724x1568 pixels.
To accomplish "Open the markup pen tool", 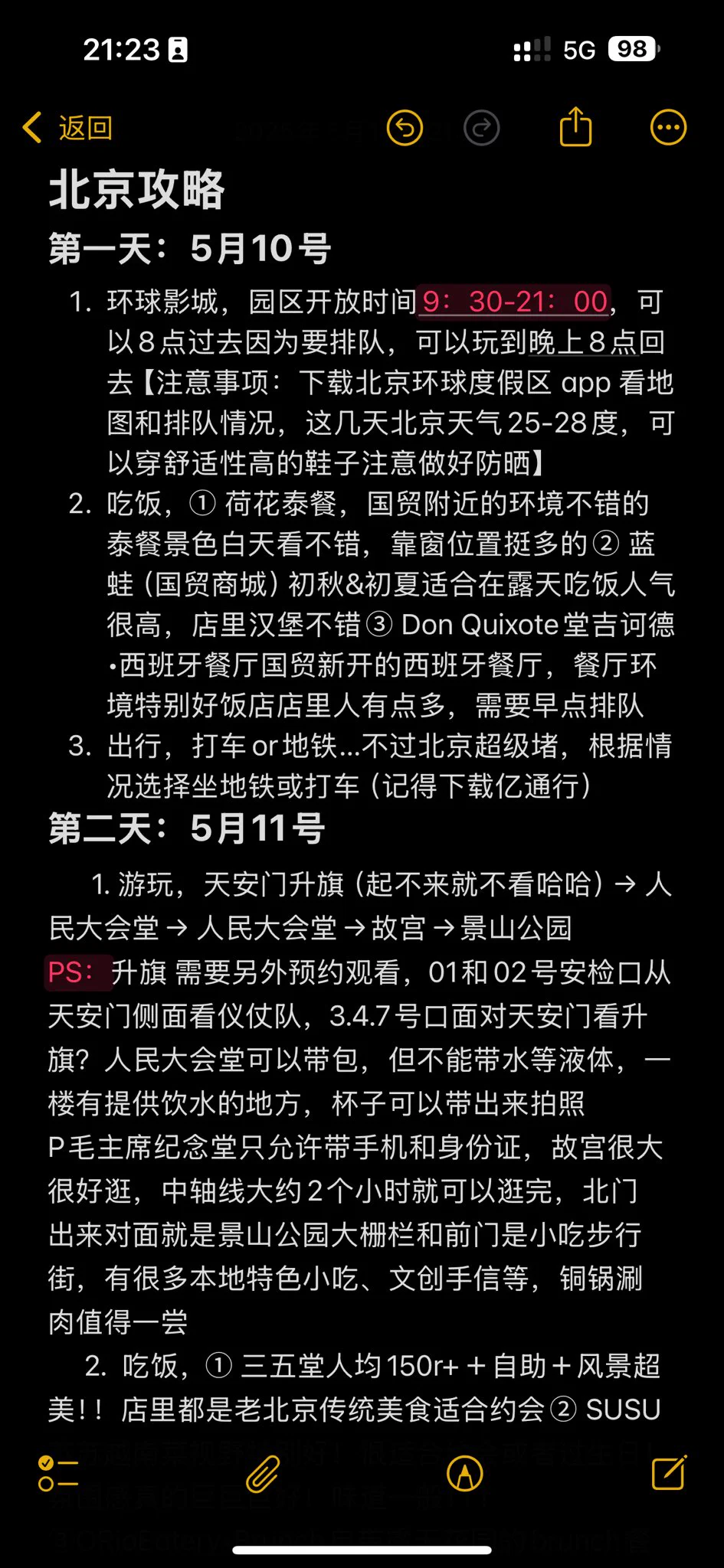I will click(x=465, y=1474).
